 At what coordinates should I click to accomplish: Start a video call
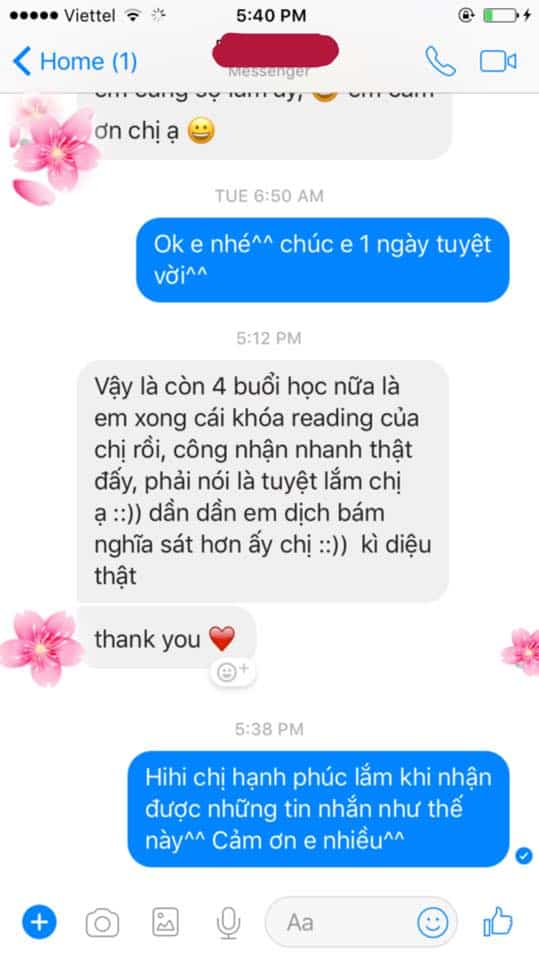pos(497,61)
